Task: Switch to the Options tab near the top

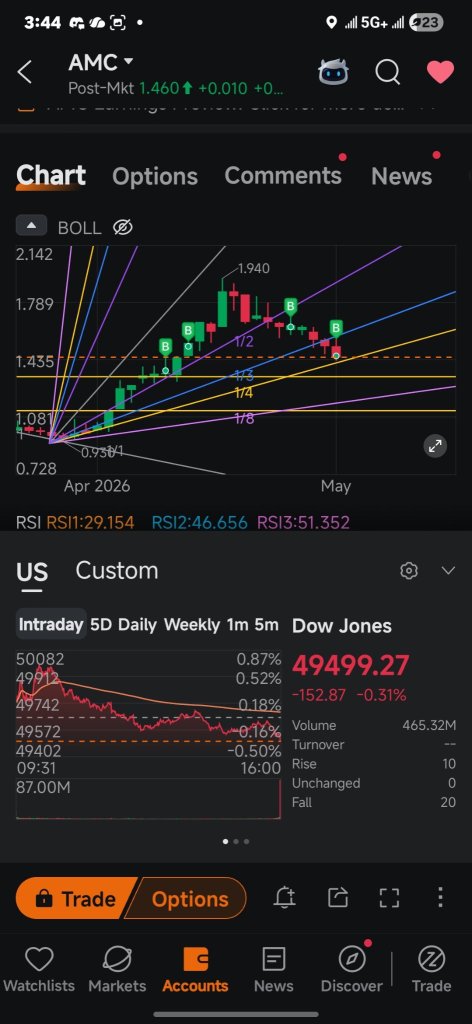Action: 155,176
